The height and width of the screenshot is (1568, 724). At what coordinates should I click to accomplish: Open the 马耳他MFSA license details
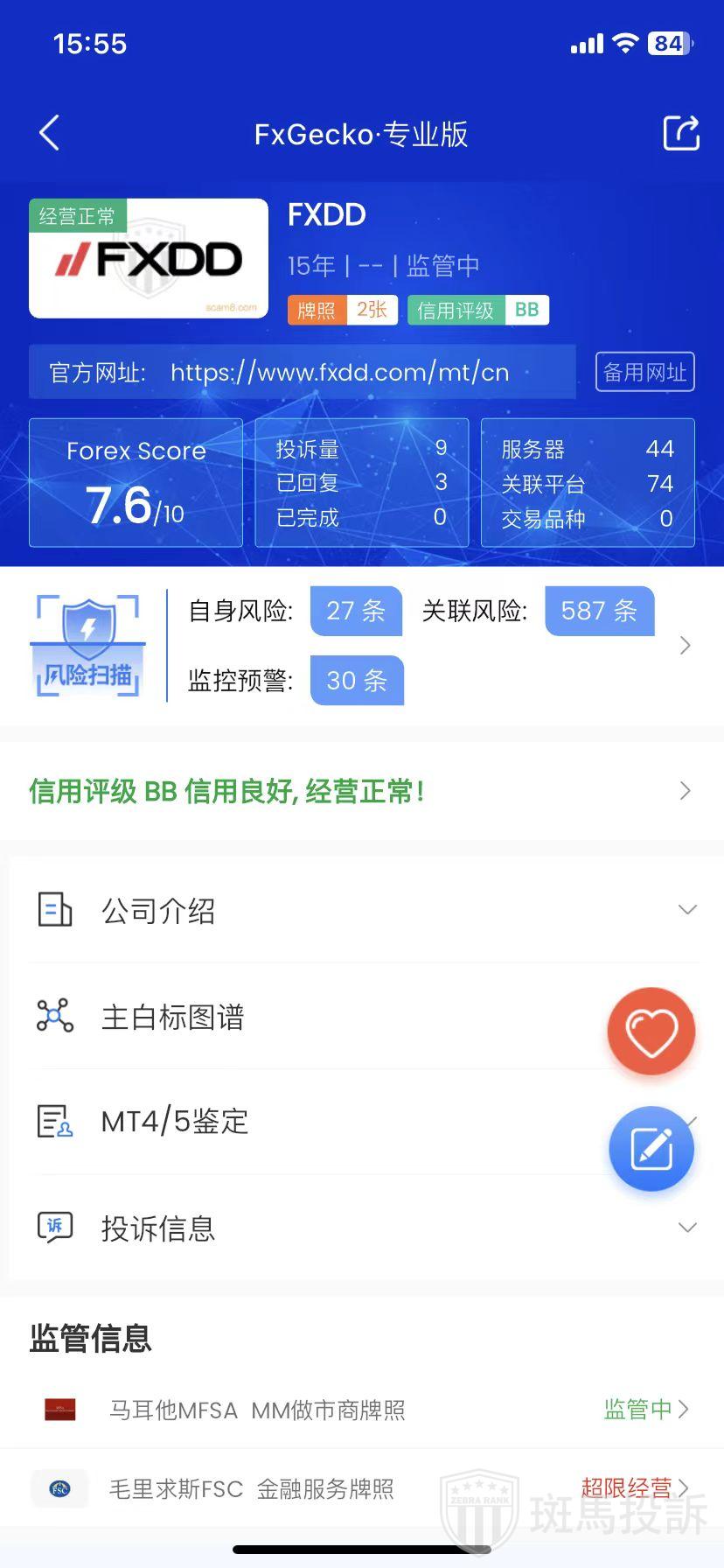coord(360,1410)
